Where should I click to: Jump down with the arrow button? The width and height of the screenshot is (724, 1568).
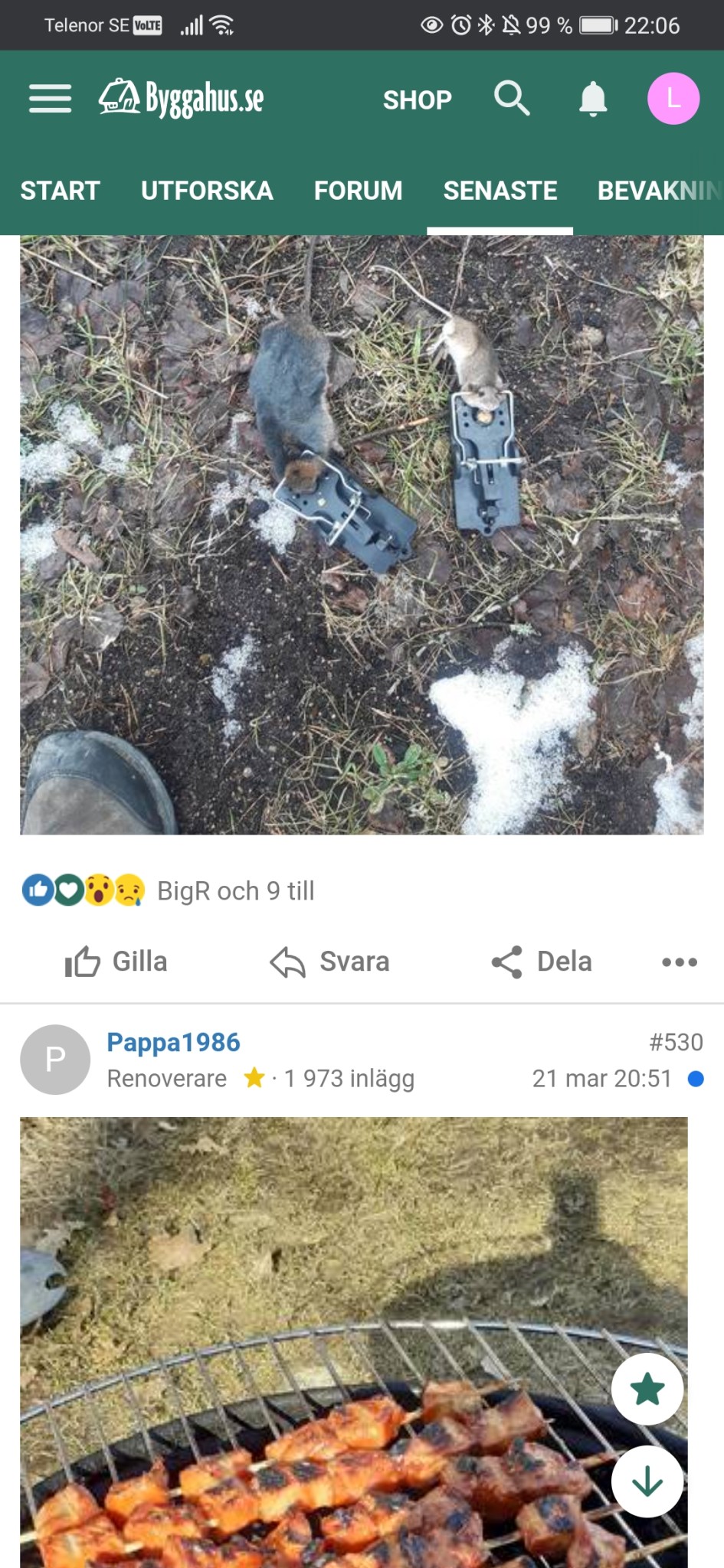click(647, 1481)
